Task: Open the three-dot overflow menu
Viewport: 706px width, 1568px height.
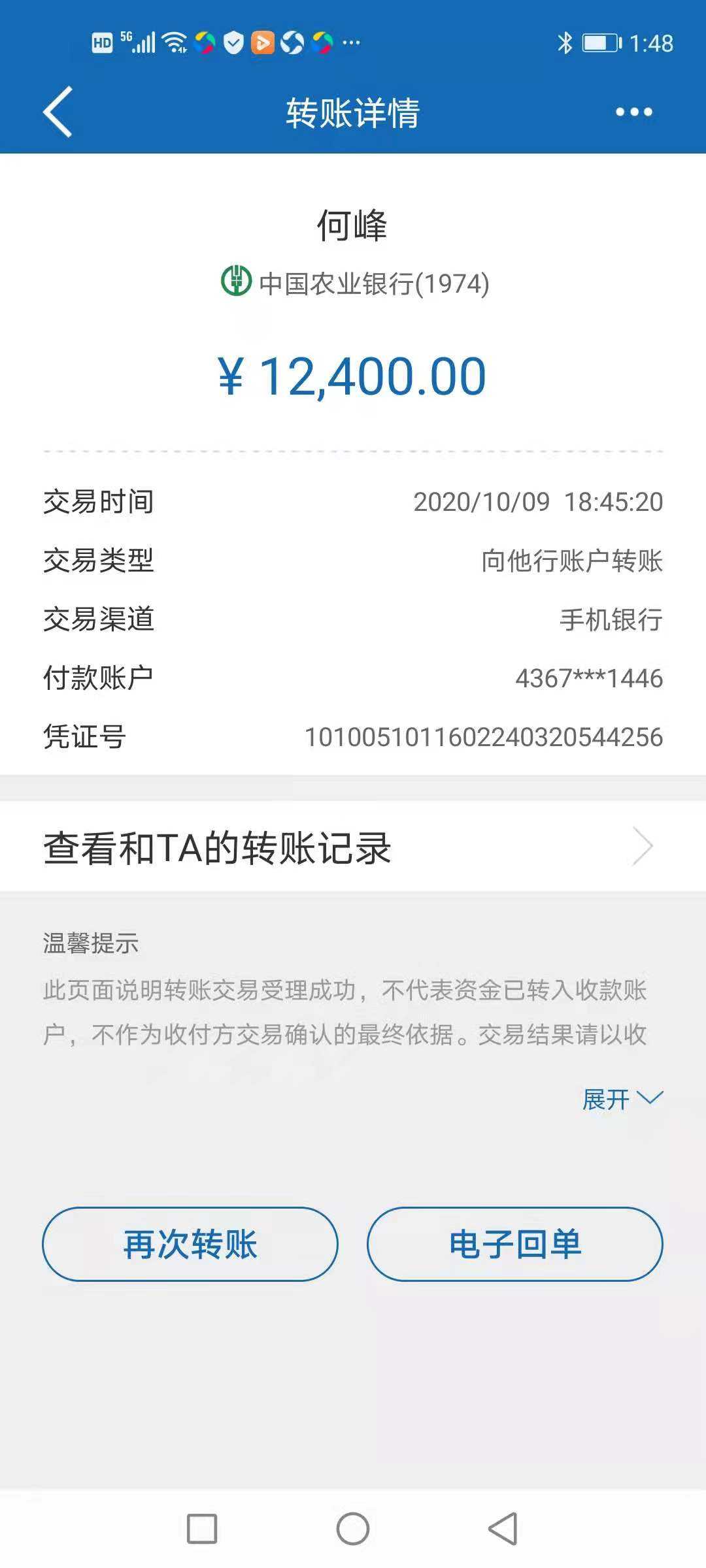Action: coord(633,112)
